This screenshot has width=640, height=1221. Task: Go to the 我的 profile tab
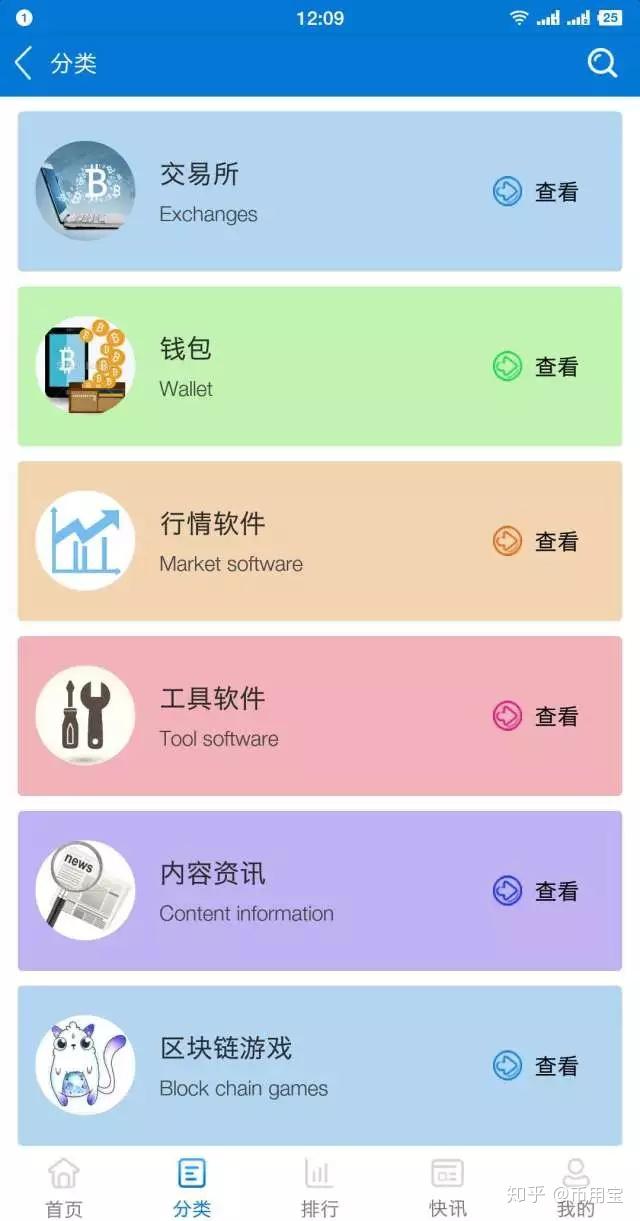(x=576, y=1187)
